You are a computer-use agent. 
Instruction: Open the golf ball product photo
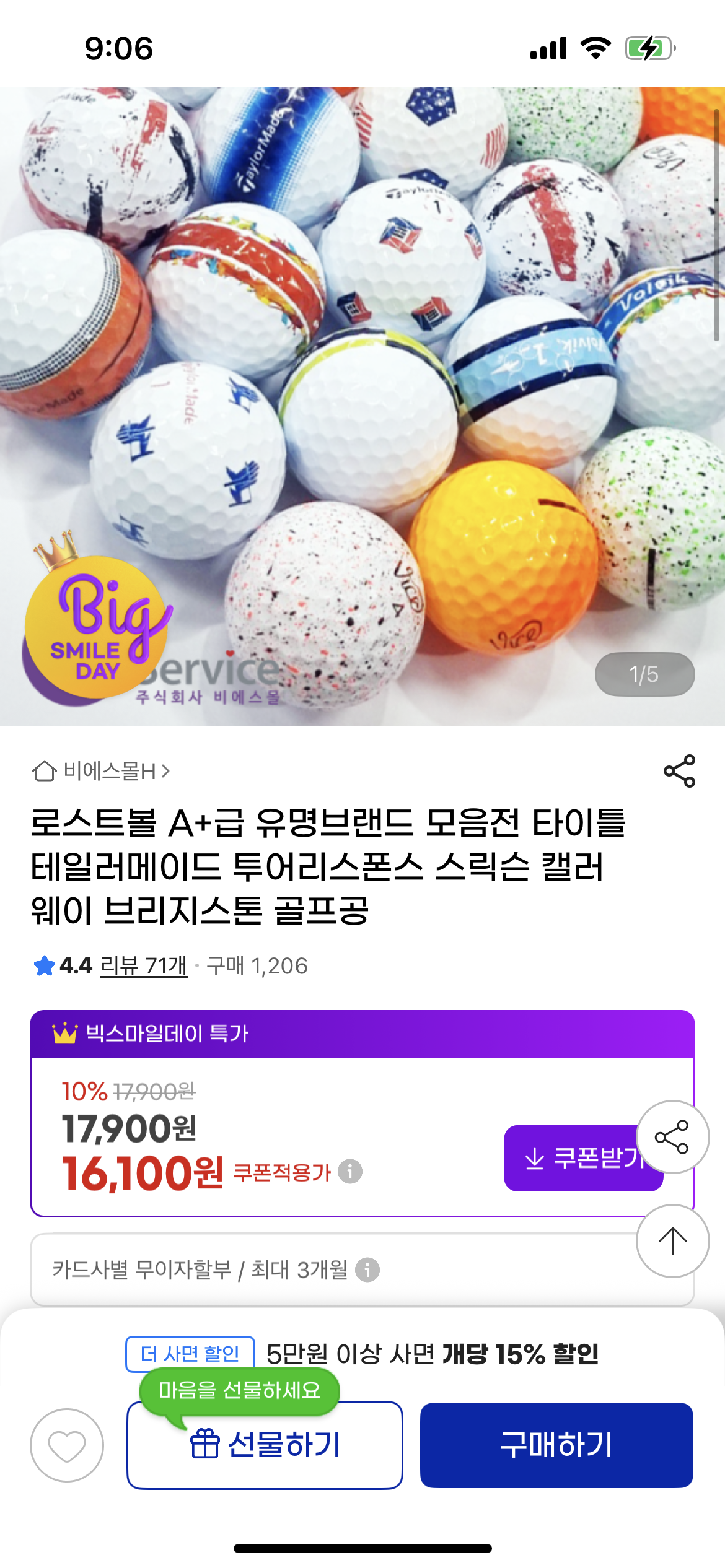362,372
